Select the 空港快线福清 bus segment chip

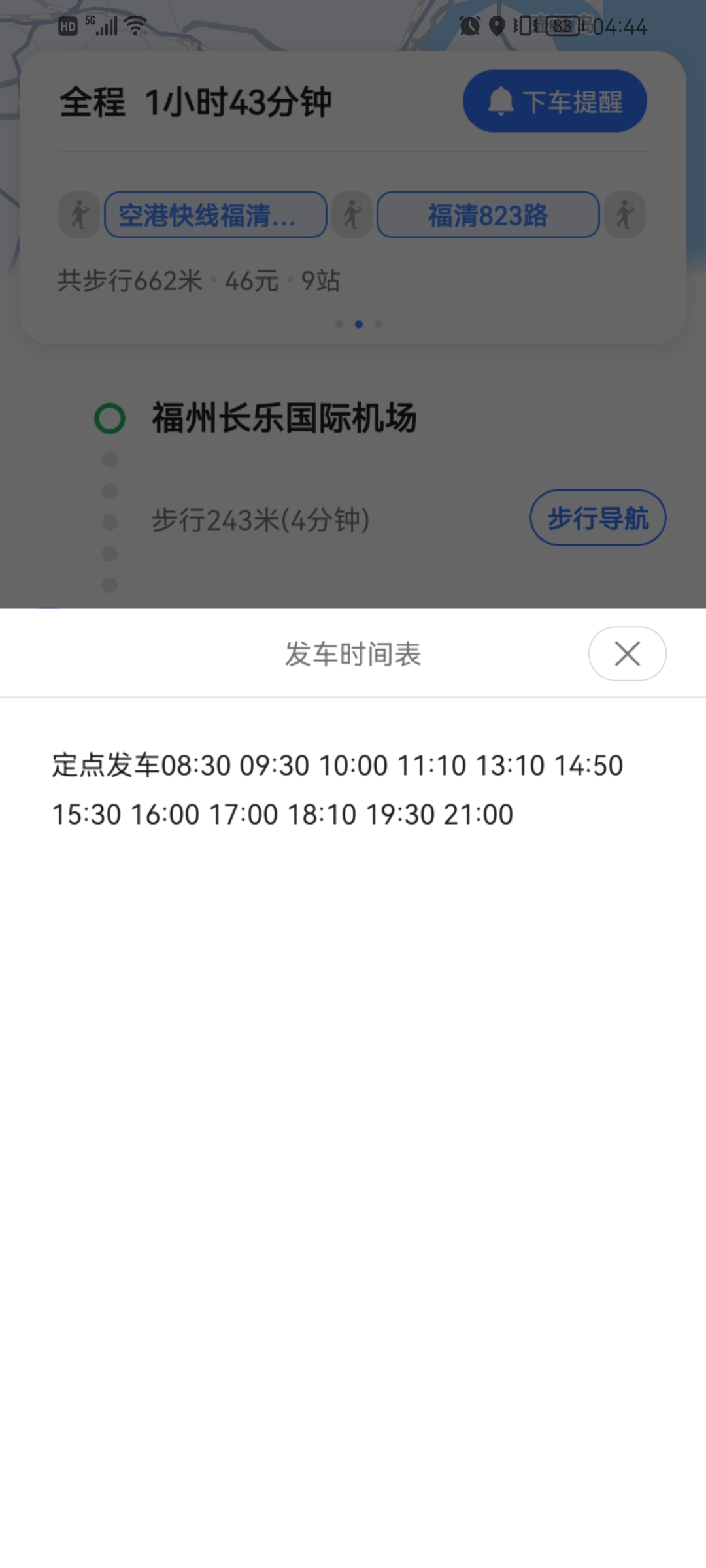pyautogui.click(x=215, y=215)
